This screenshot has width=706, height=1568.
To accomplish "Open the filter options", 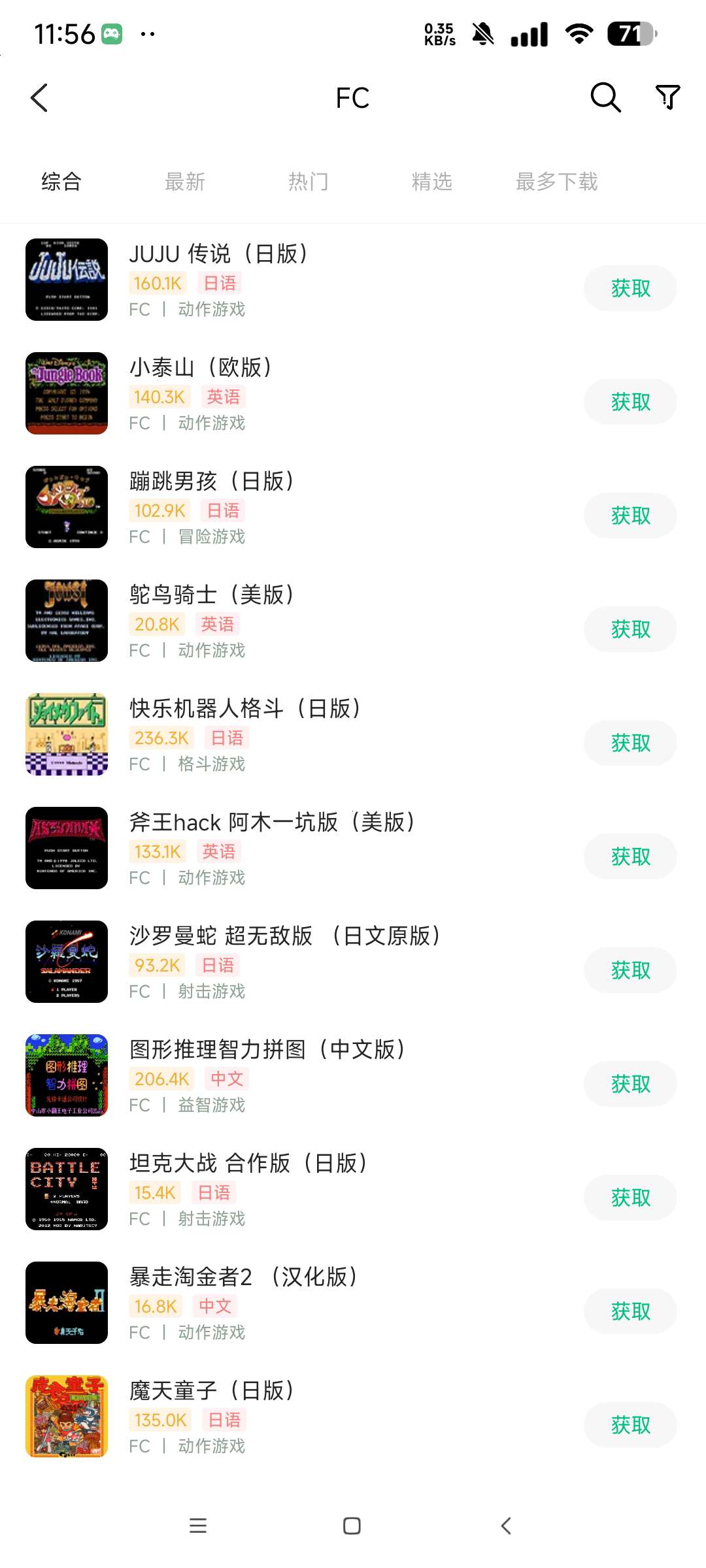I will (x=667, y=98).
